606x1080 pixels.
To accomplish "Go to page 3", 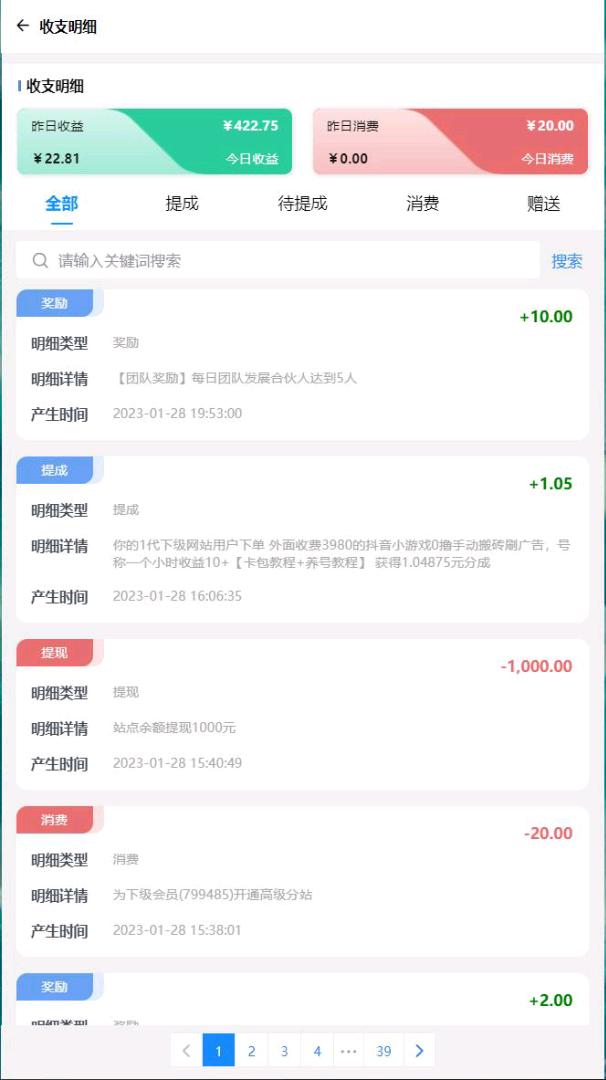I will click(x=284, y=1051).
